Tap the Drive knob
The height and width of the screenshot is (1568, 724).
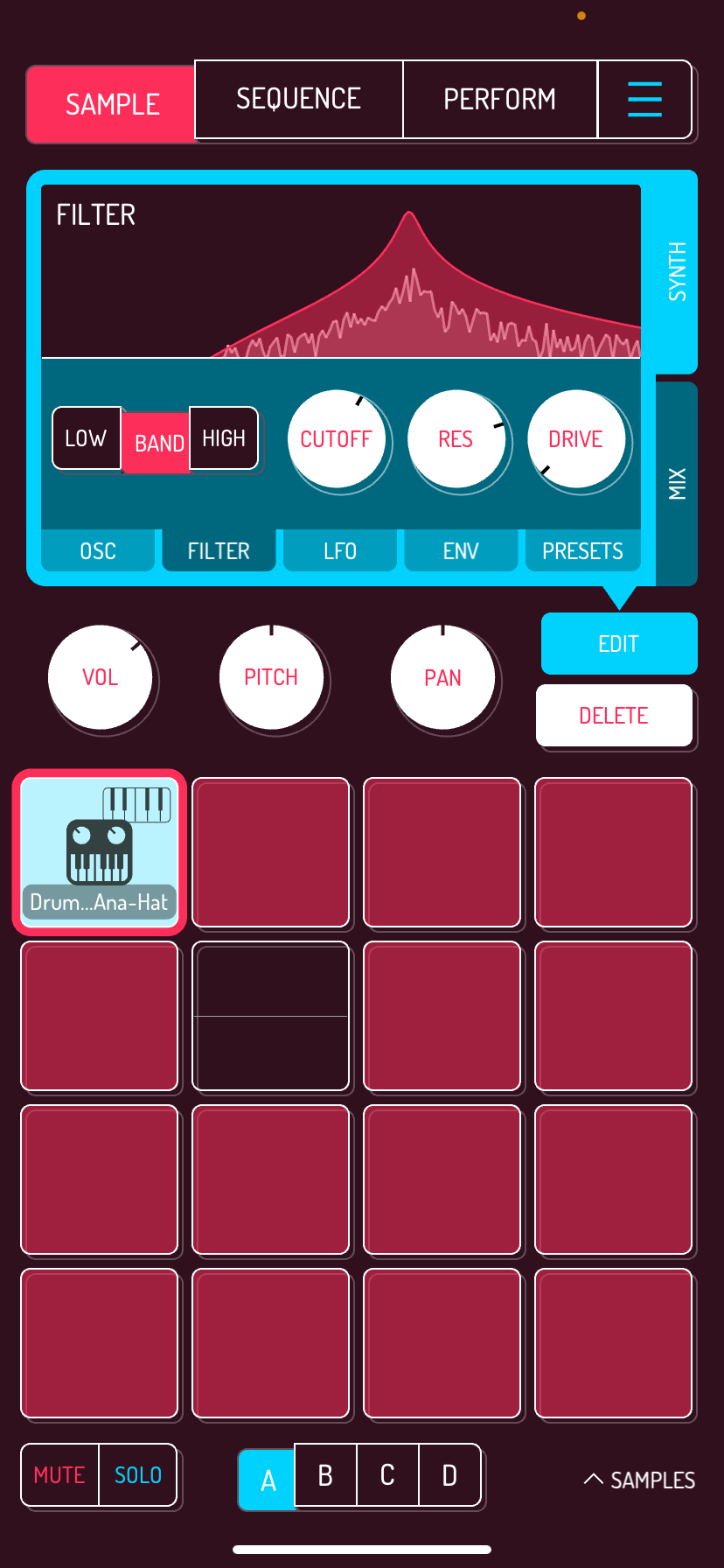pyautogui.click(x=576, y=439)
